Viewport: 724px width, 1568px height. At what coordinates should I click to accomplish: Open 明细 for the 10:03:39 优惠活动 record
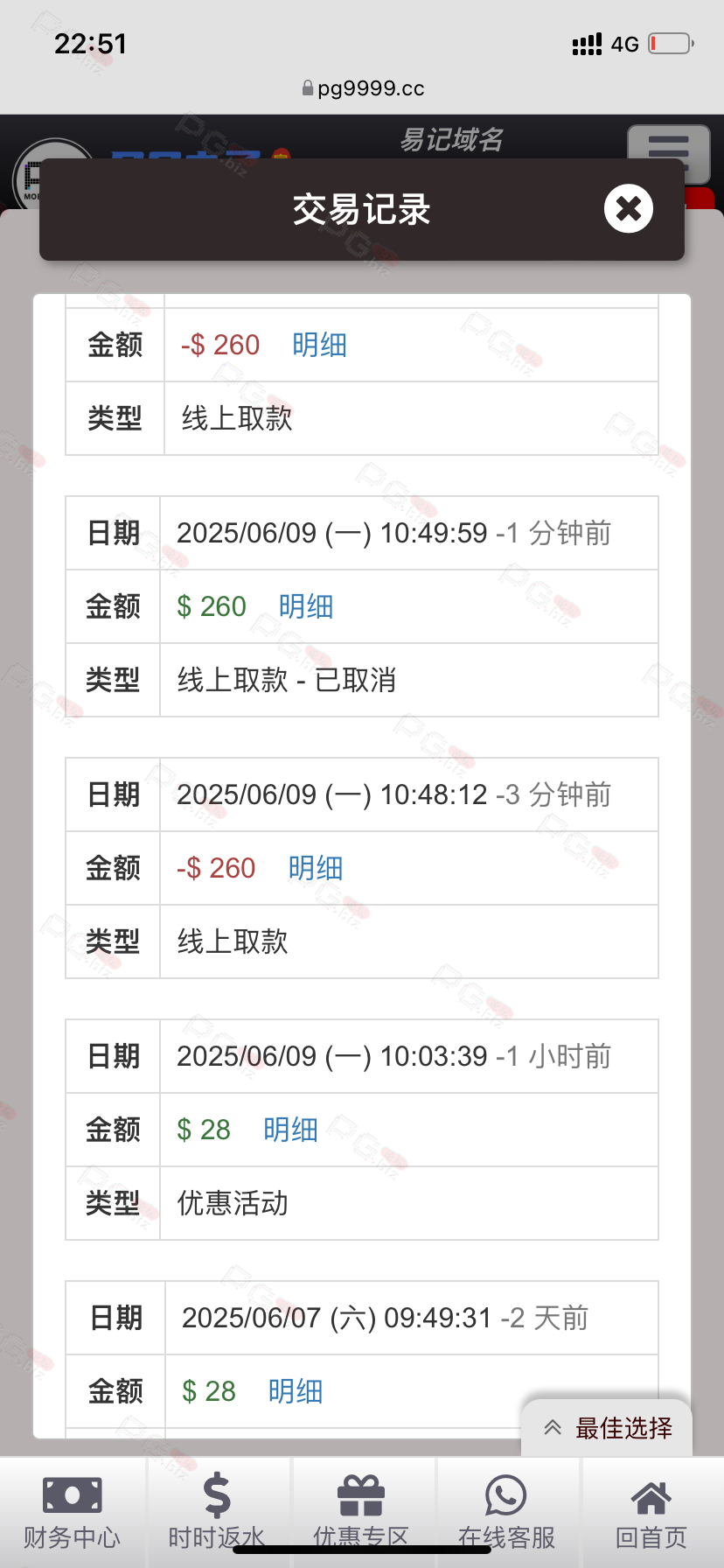click(290, 1130)
